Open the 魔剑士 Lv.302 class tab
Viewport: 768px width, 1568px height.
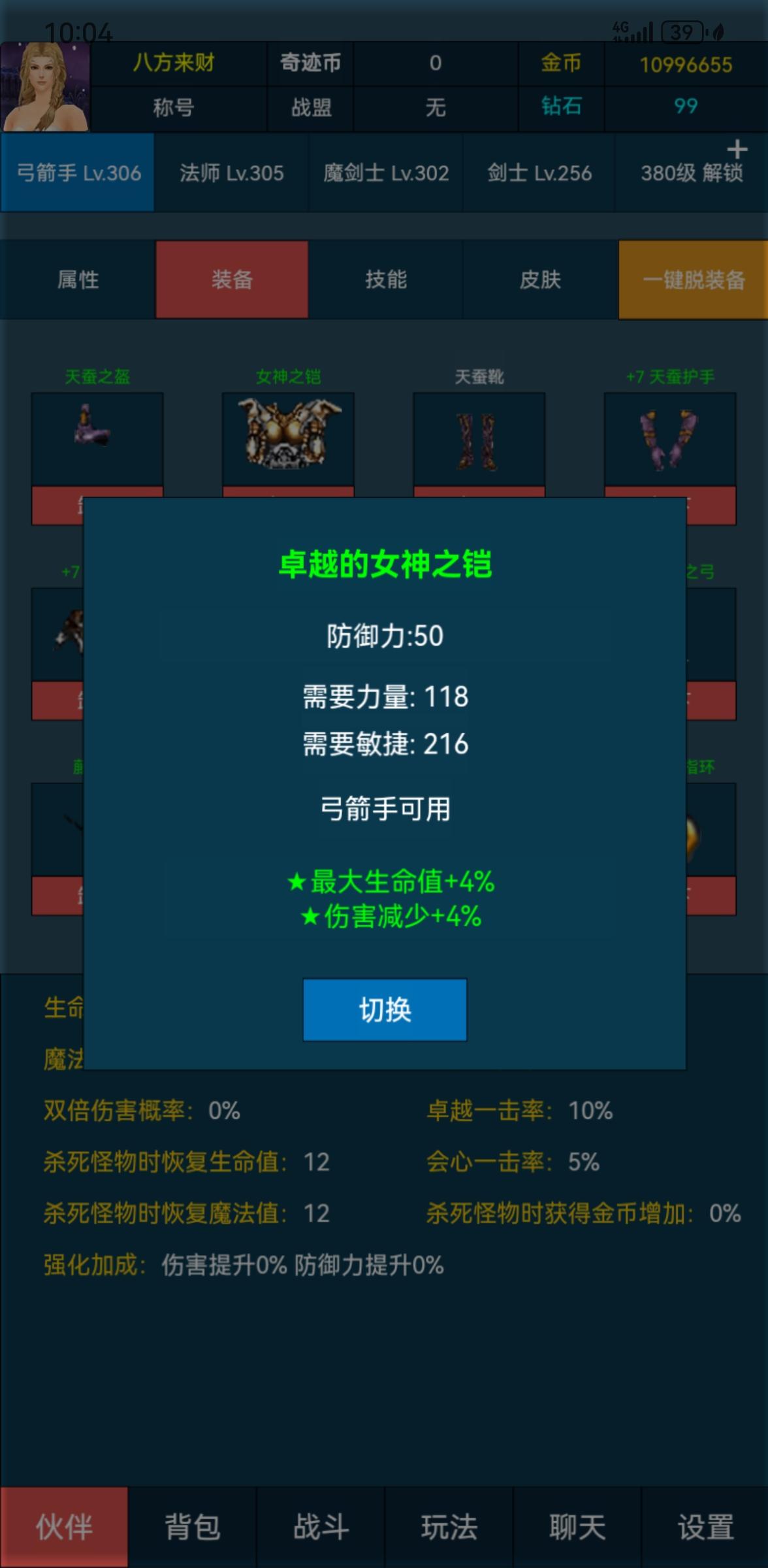point(386,173)
